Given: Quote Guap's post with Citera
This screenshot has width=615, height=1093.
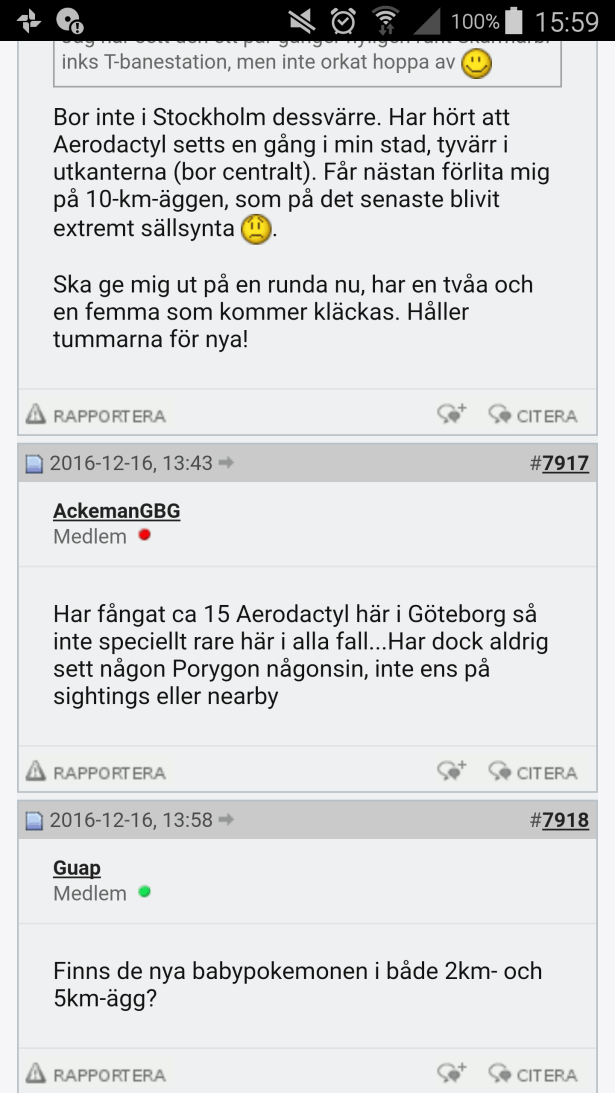Looking at the screenshot, I should click(x=533, y=1075).
